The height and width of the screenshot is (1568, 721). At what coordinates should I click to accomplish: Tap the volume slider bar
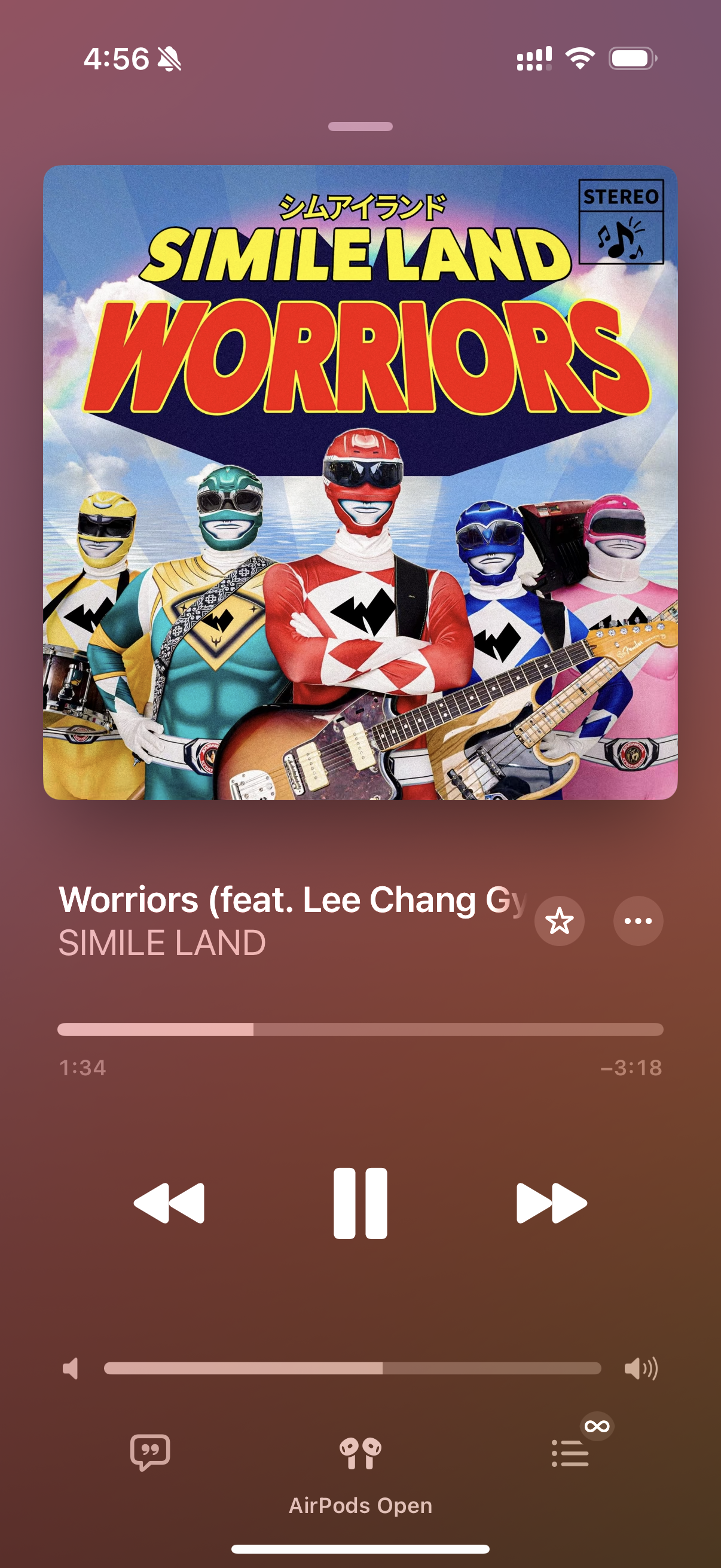pos(352,1368)
